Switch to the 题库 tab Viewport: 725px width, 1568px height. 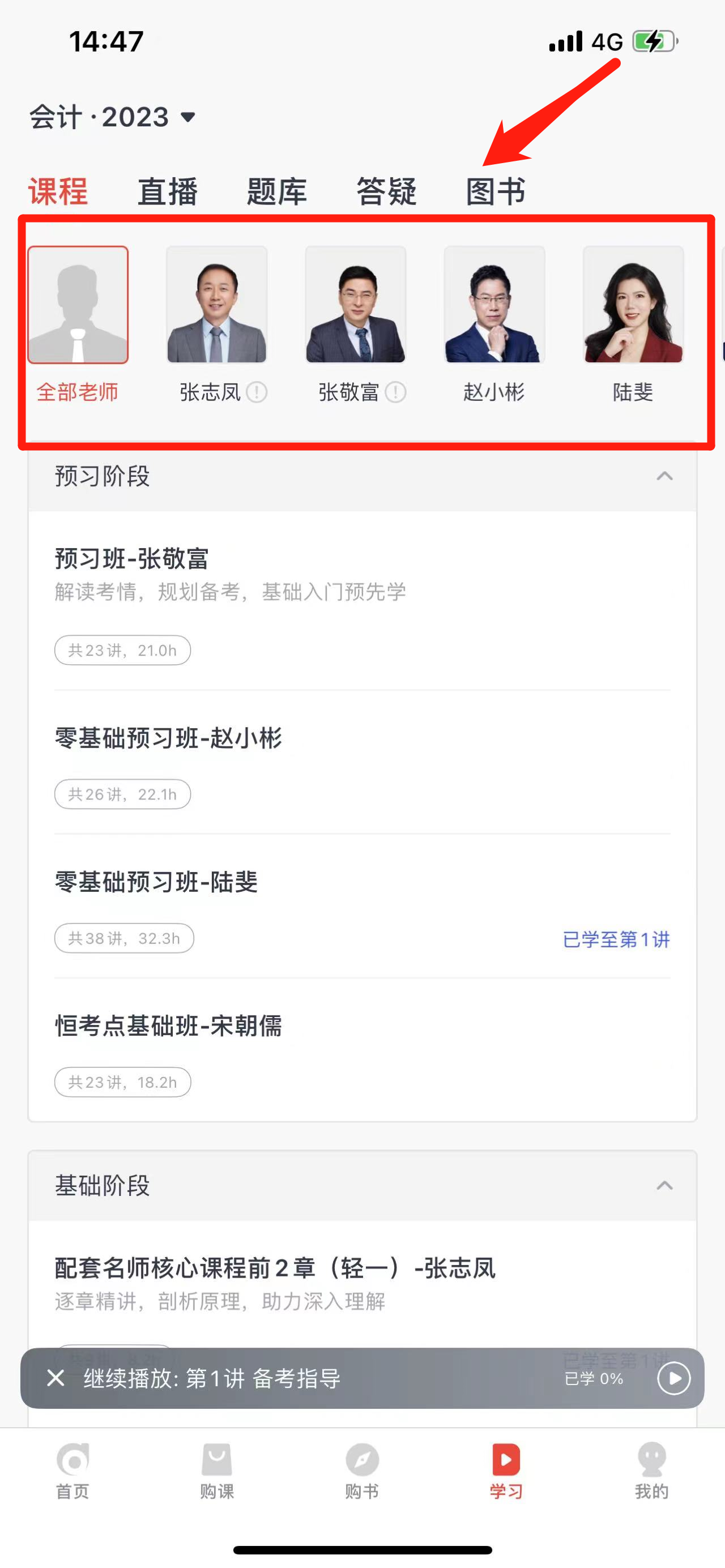pyautogui.click(x=277, y=192)
